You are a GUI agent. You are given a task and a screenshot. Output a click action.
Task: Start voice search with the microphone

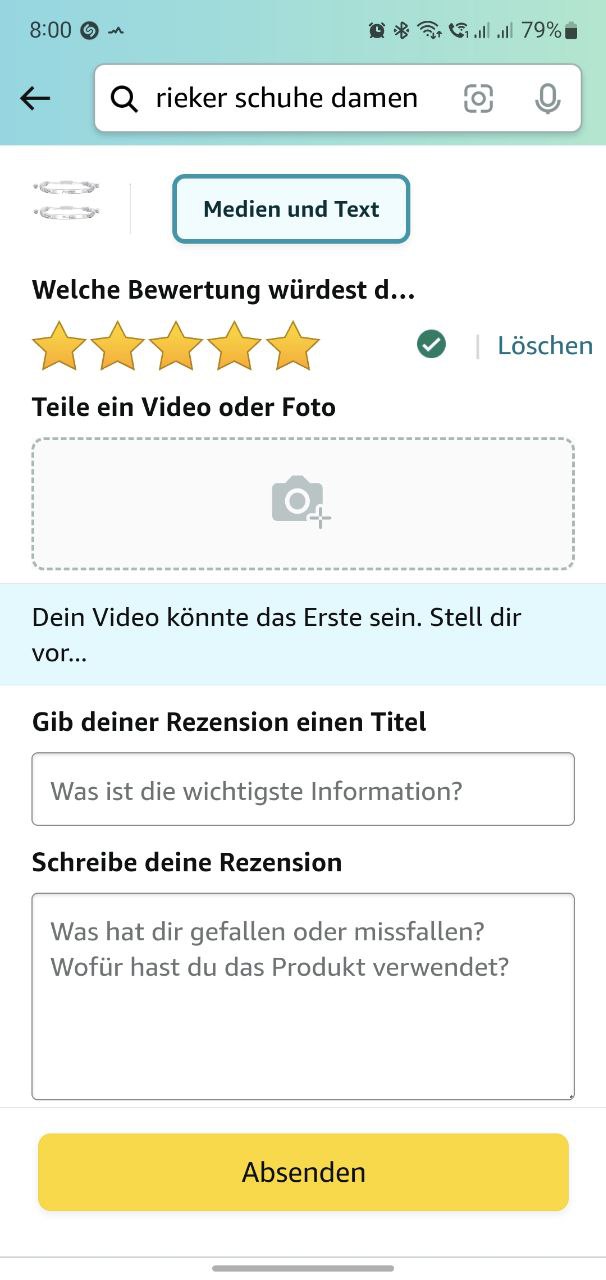click(547, 98)
